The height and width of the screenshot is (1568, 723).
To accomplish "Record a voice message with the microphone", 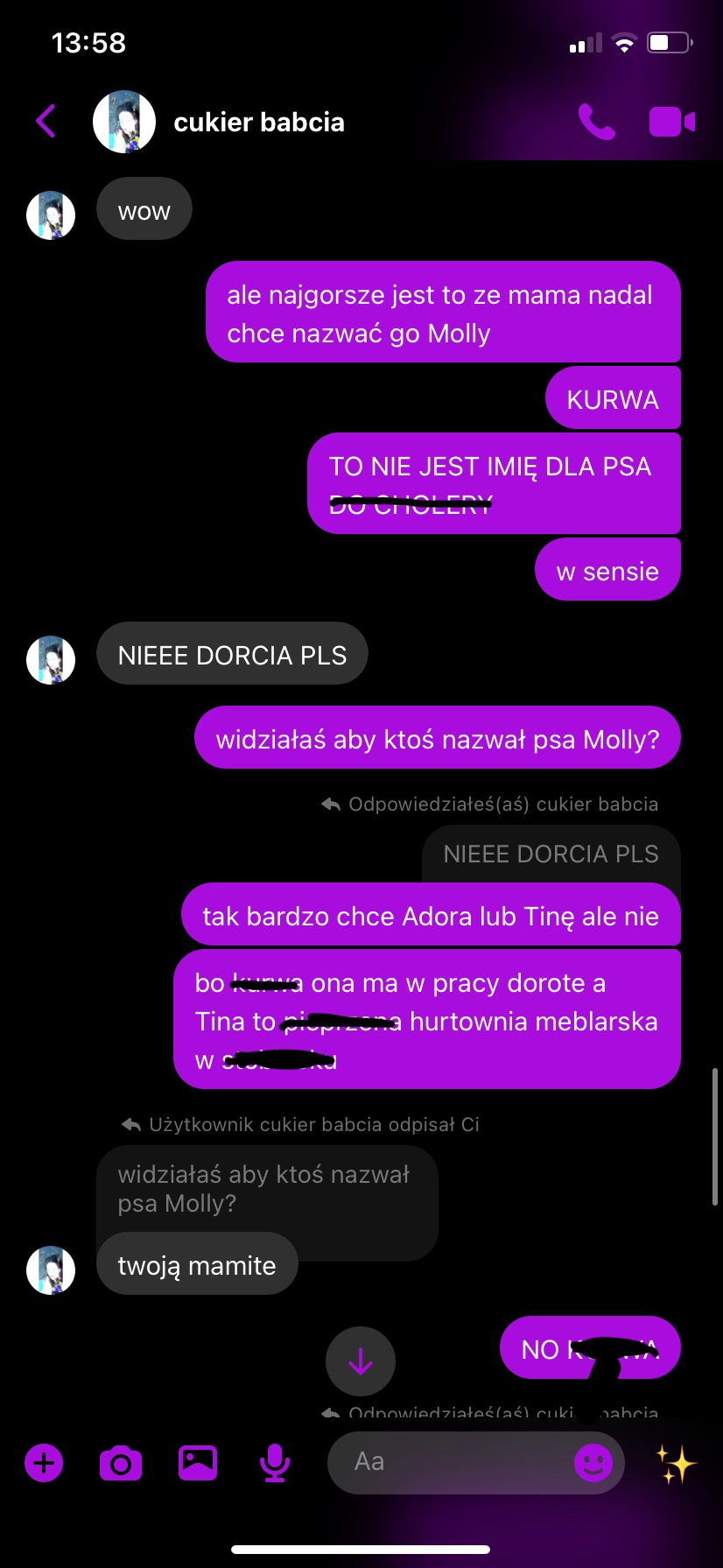I will [275, 1462].
